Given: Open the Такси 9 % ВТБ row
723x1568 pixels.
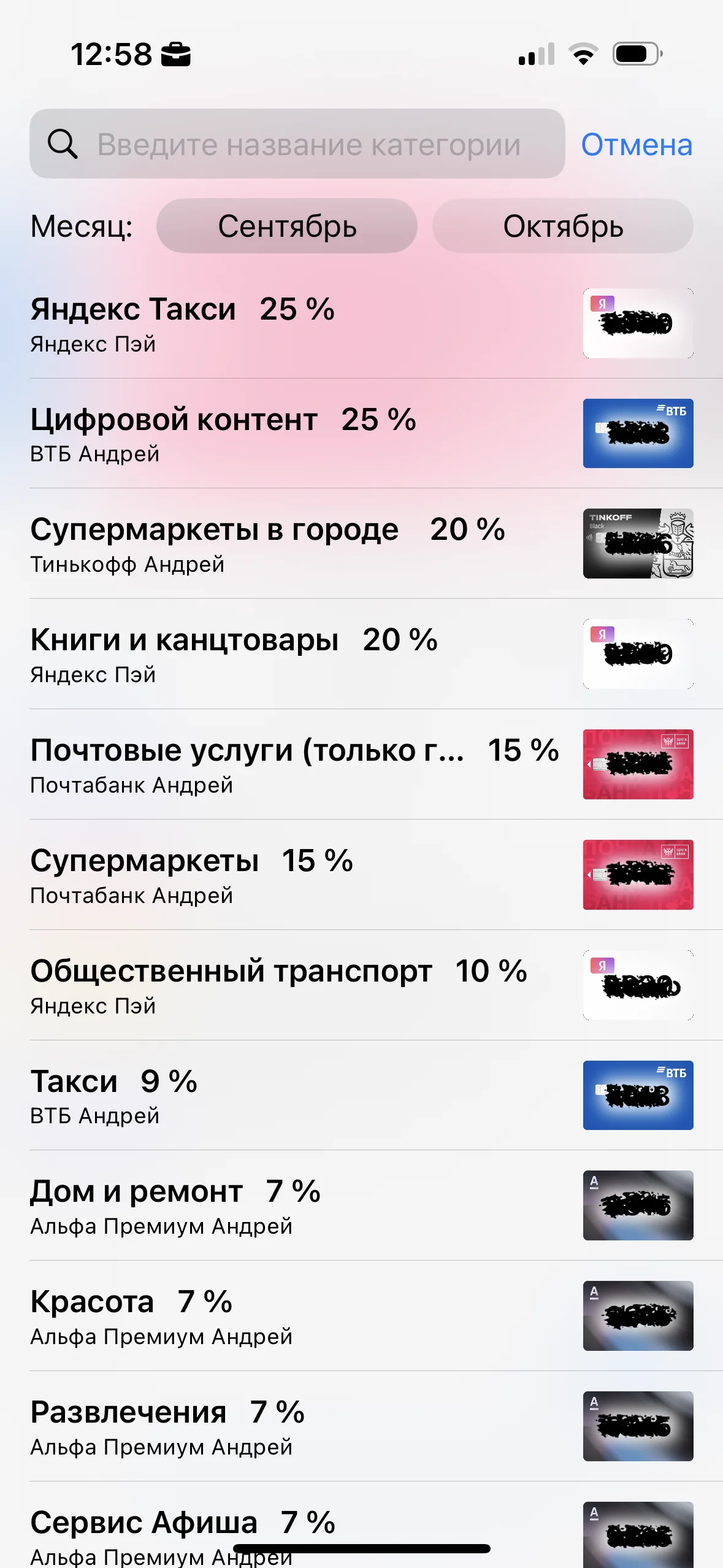Looking at the screenshot, I should coord(294,1096).
